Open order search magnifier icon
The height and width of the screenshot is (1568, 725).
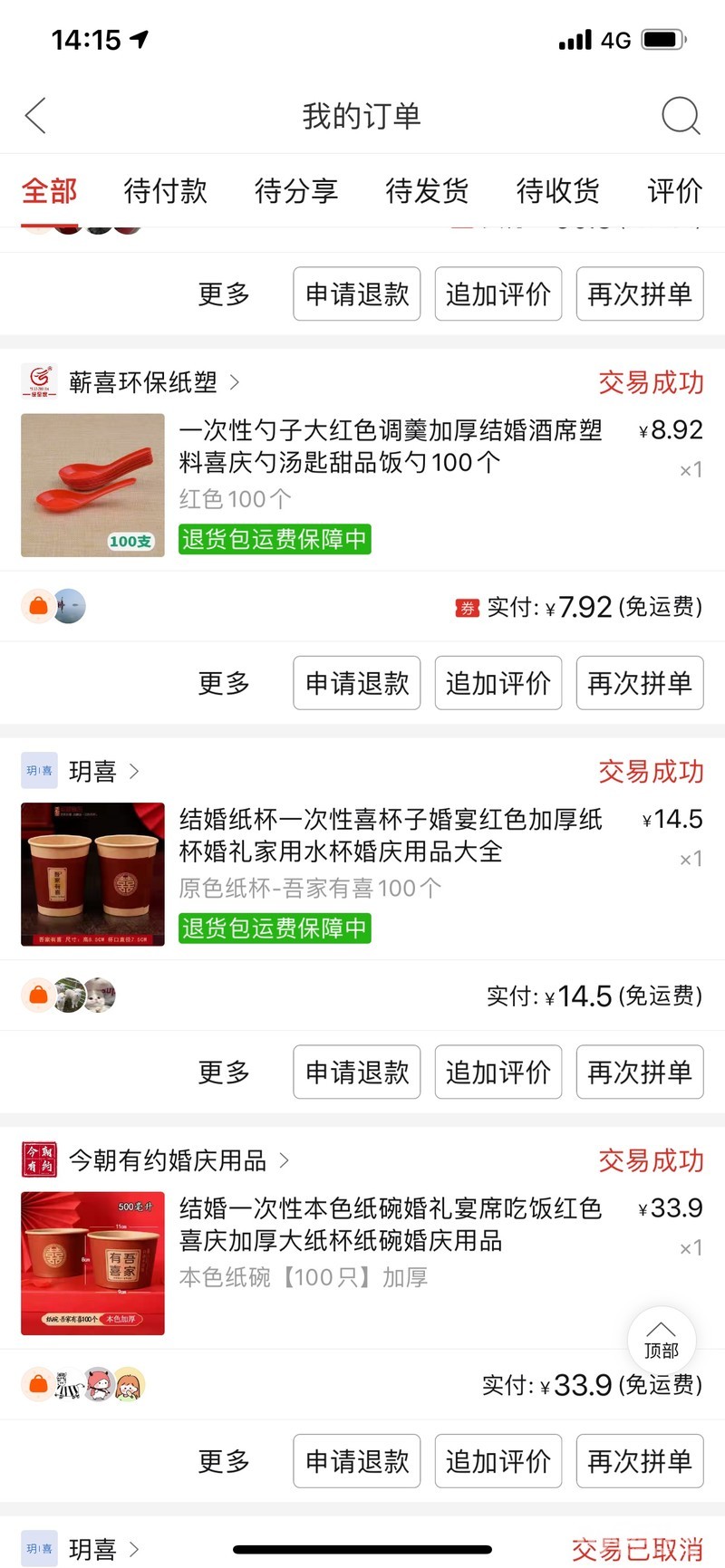[680, 116]
